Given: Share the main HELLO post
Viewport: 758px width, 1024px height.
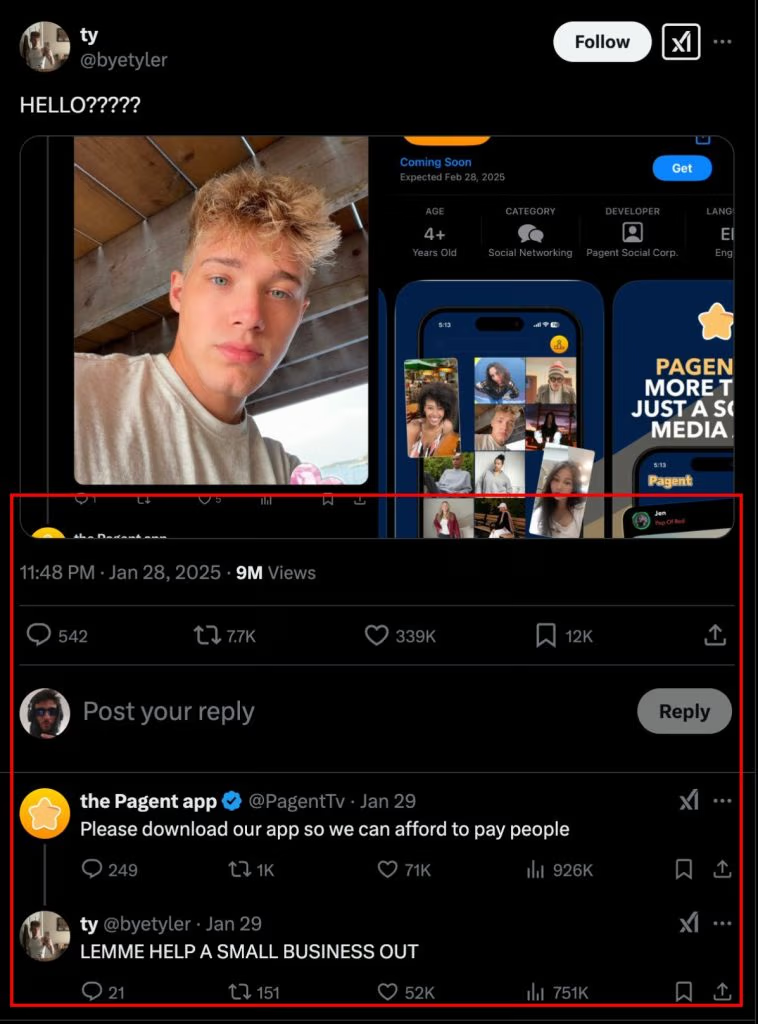Looking at the screenshot, I should click(715, 635).
